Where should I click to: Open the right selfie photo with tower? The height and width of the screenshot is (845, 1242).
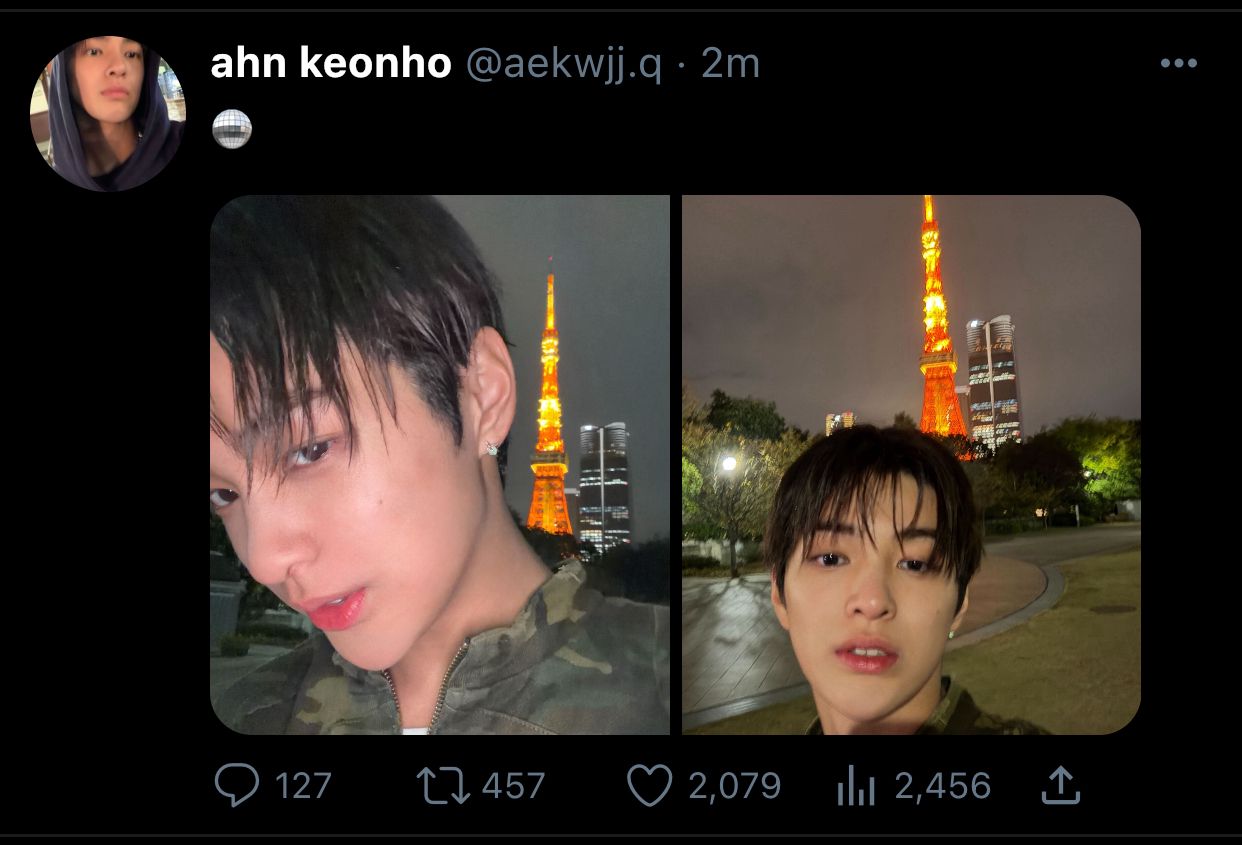pos(910,464)
